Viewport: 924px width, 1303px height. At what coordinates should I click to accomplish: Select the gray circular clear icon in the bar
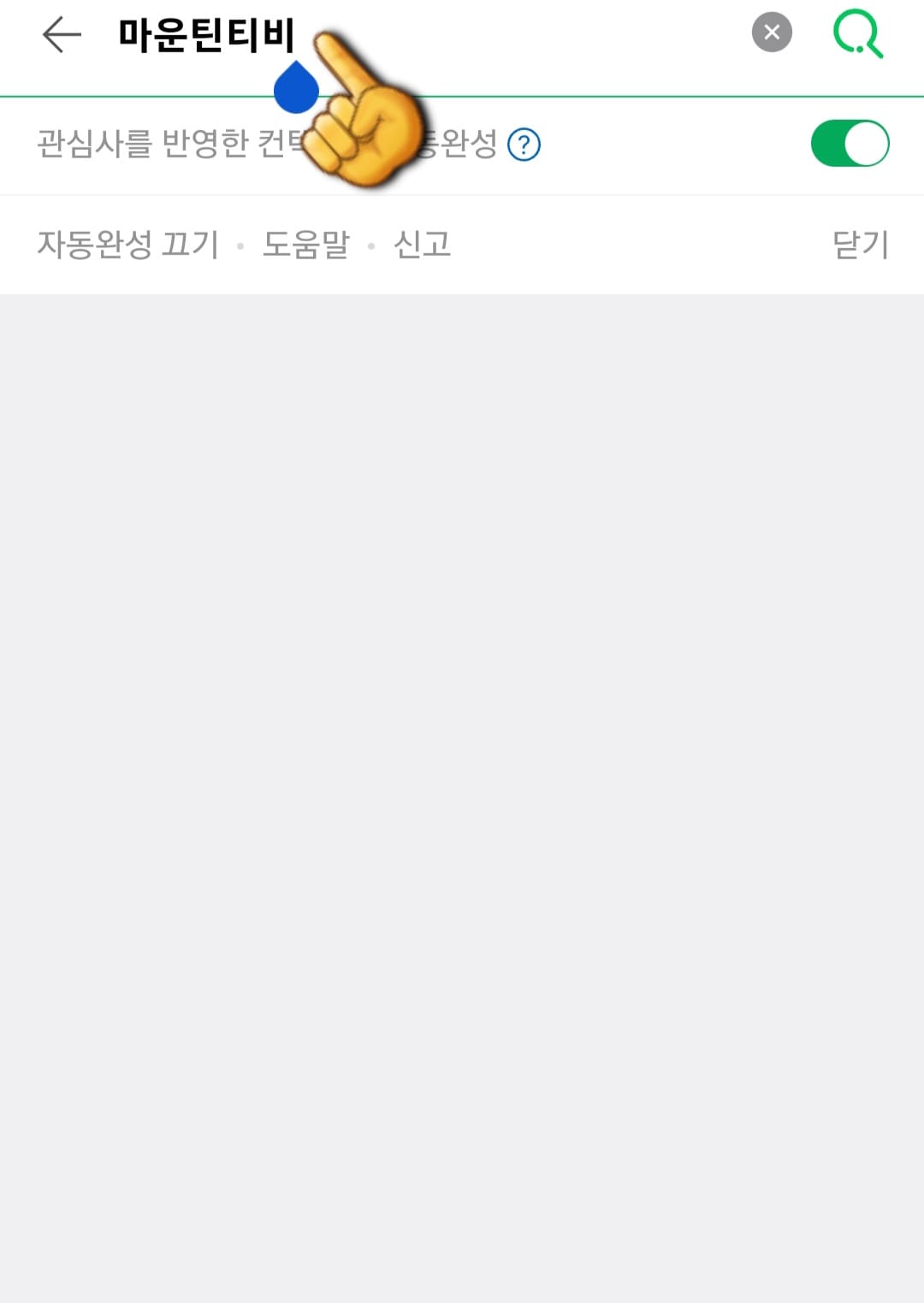pyautogui.click(x=773, y=33)
